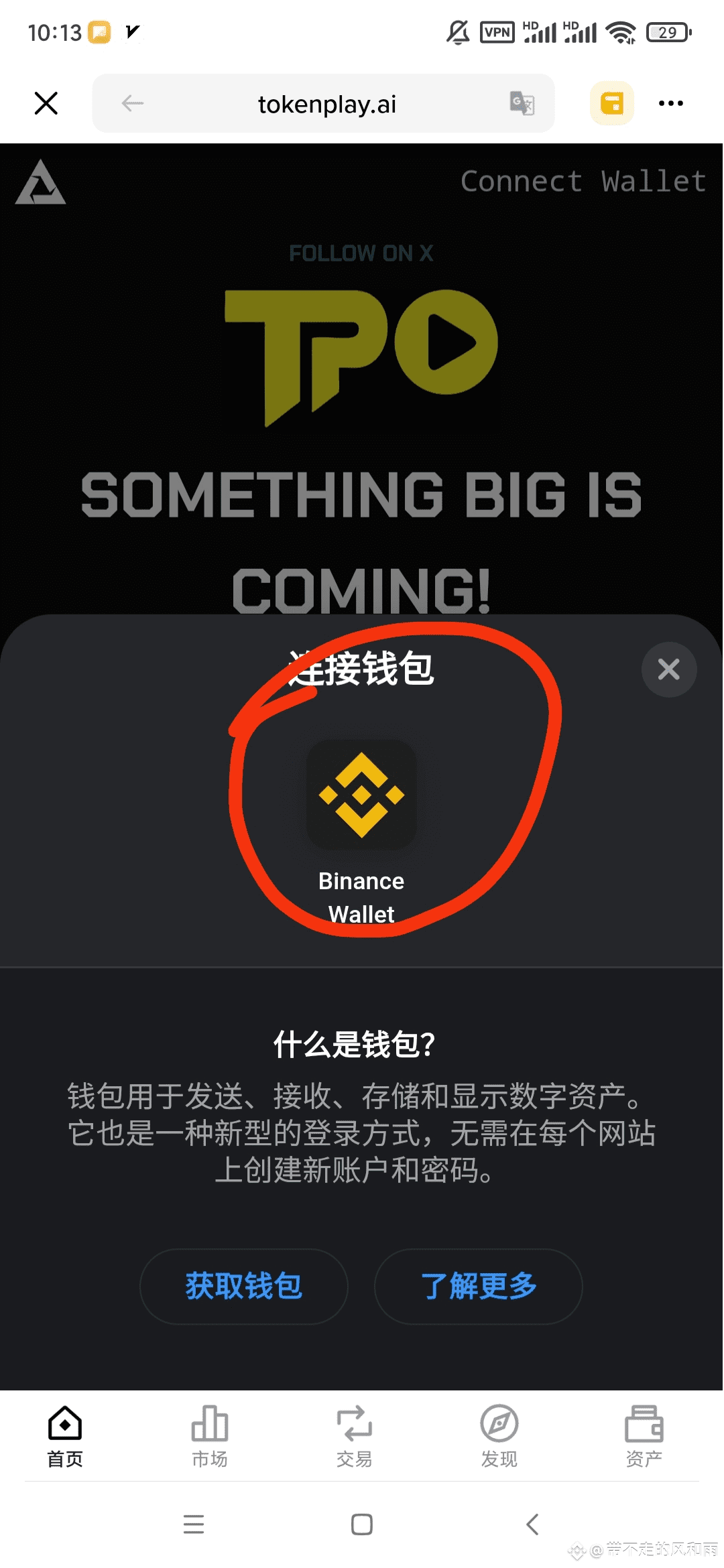
Task: Tap the system back button
Action: (532, 1524)
